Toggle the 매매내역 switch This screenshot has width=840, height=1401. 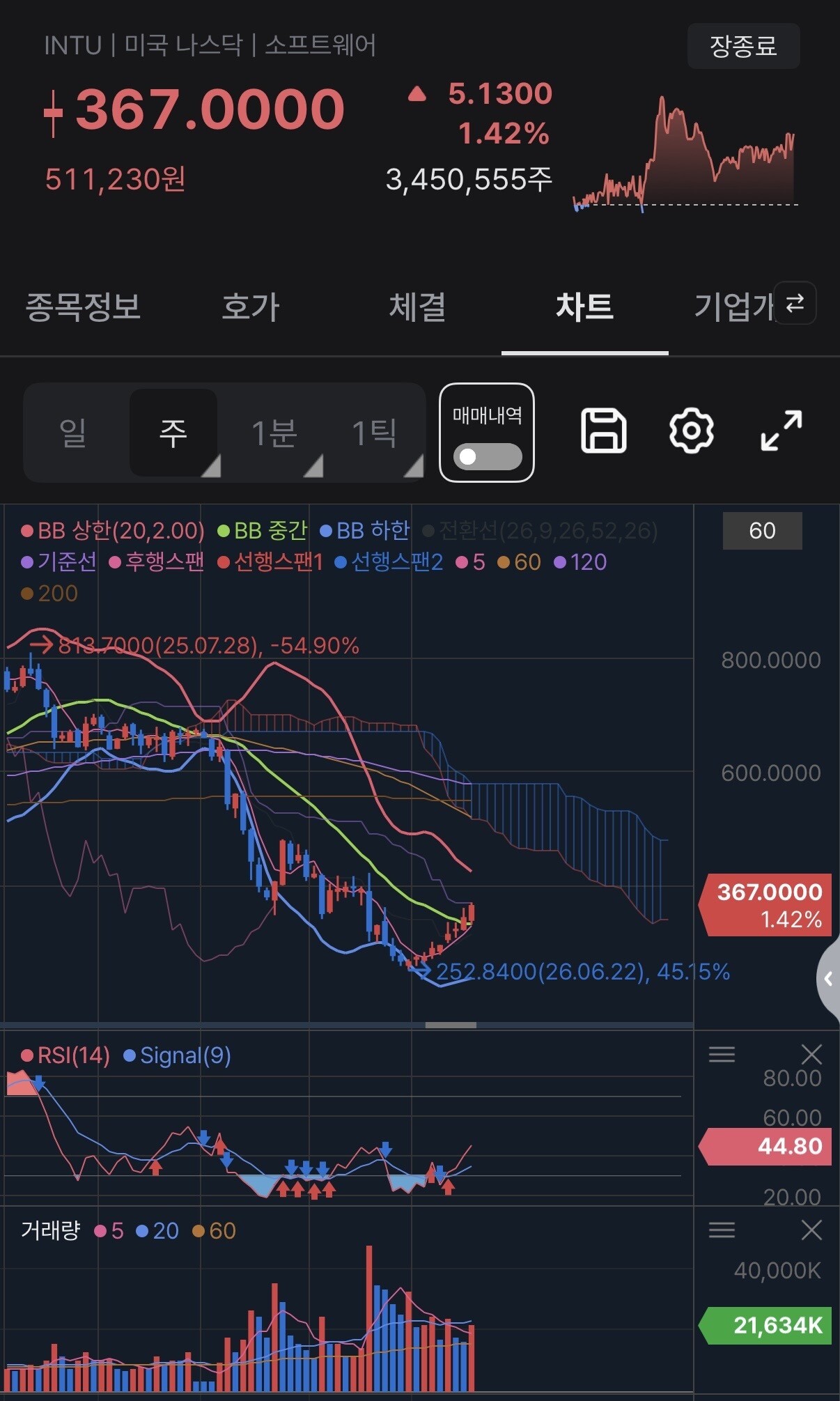point(487,456)
